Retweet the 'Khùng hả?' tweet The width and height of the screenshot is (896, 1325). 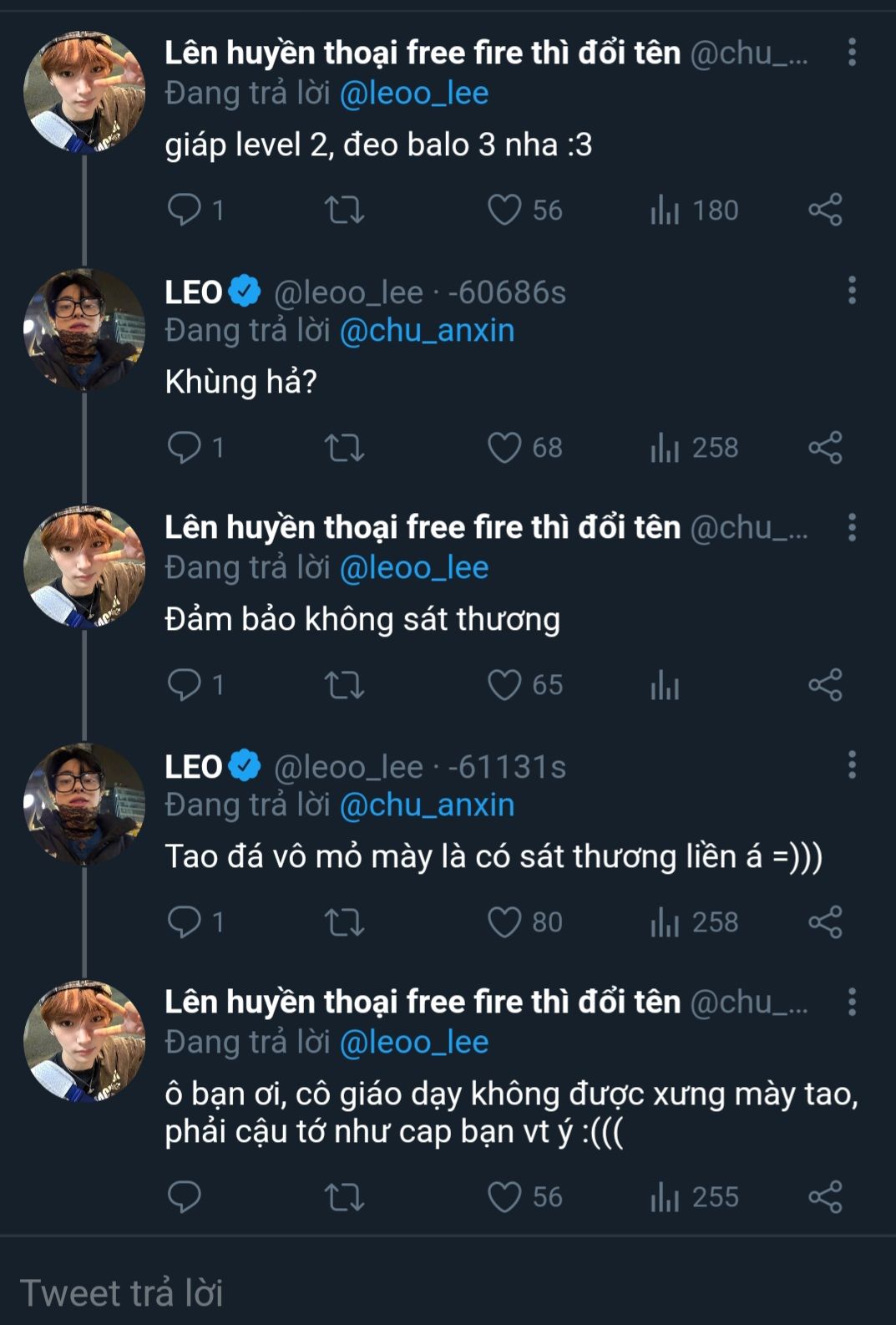(344, 447)
